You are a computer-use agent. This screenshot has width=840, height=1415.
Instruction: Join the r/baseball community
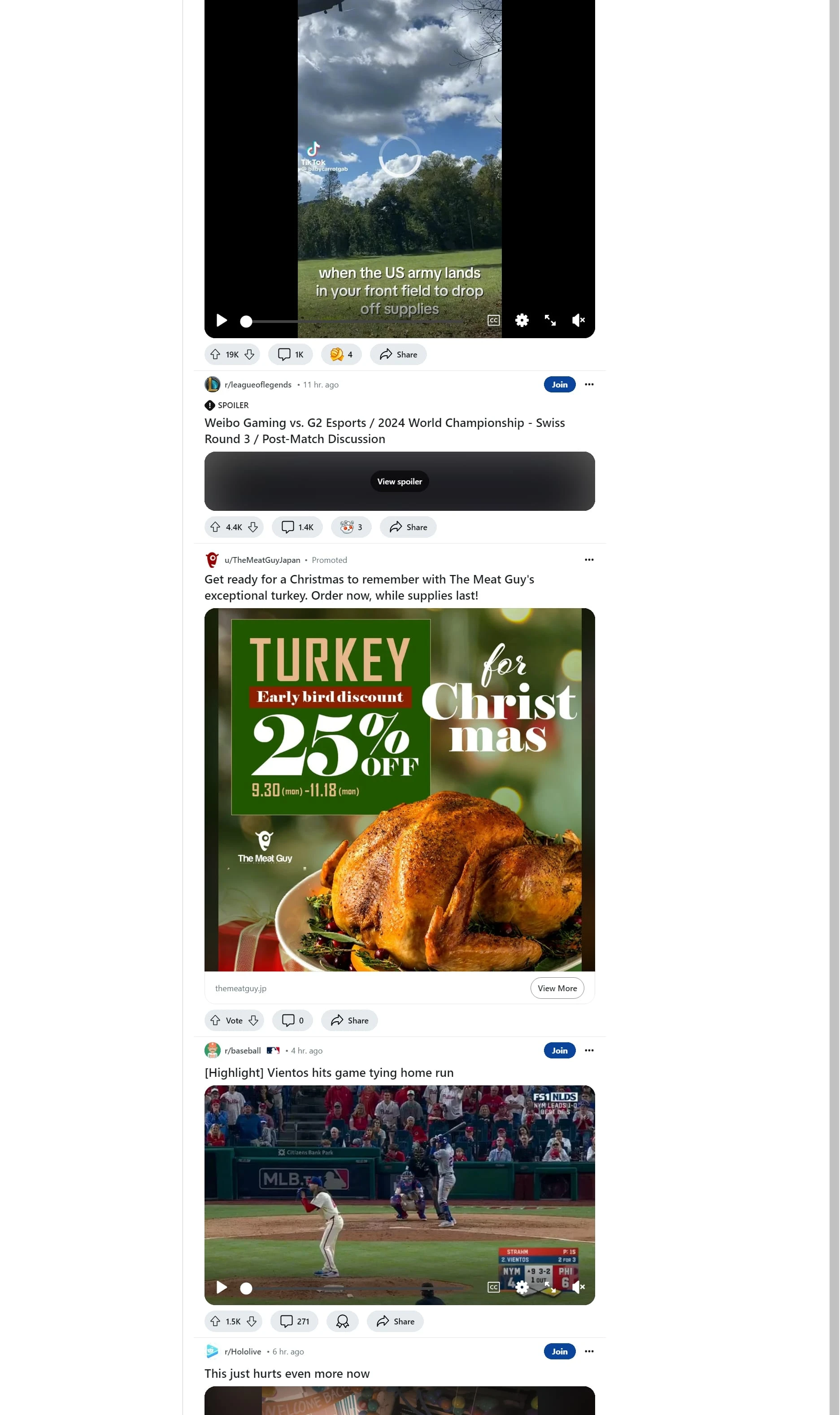pos(559,1050)
